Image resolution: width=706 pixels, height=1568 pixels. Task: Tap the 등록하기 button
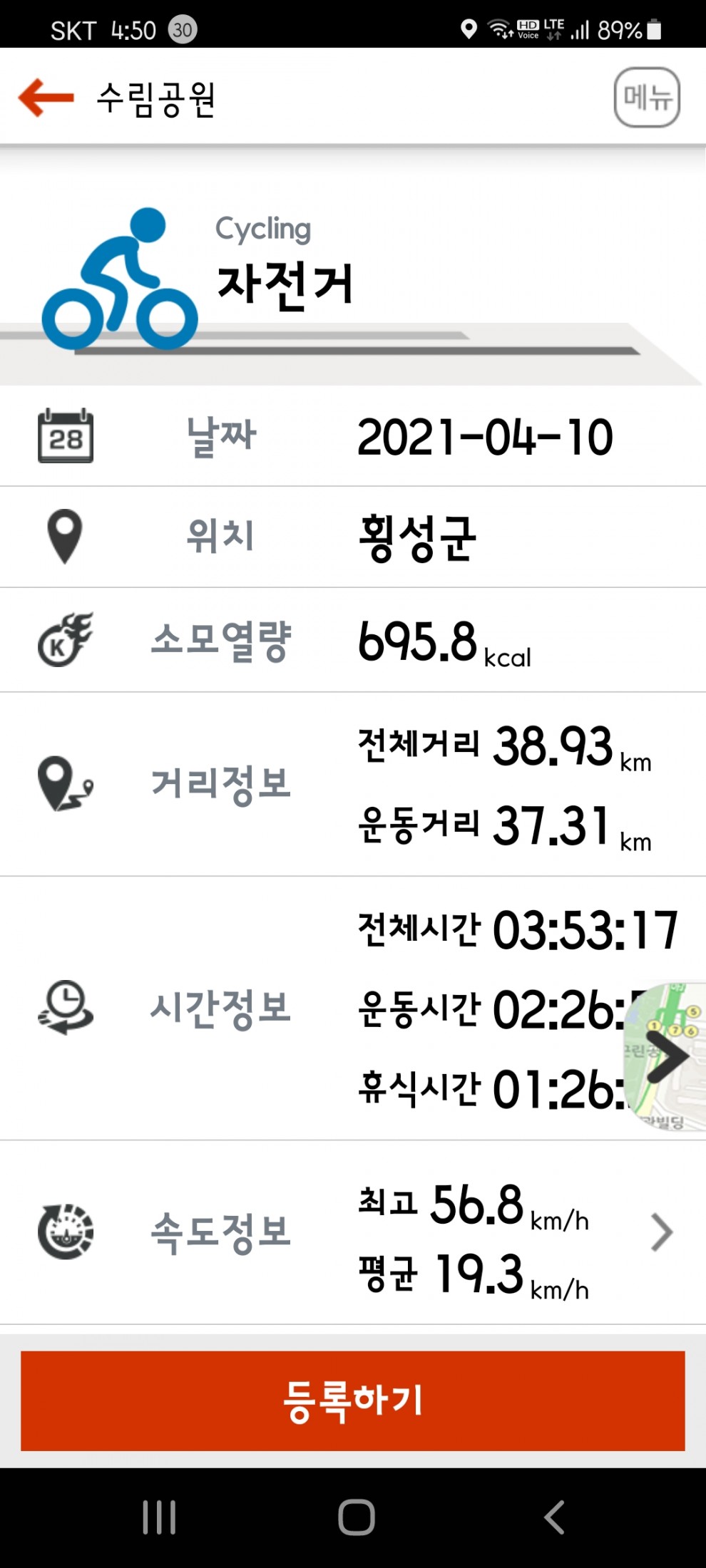(x=353, y=1401)
